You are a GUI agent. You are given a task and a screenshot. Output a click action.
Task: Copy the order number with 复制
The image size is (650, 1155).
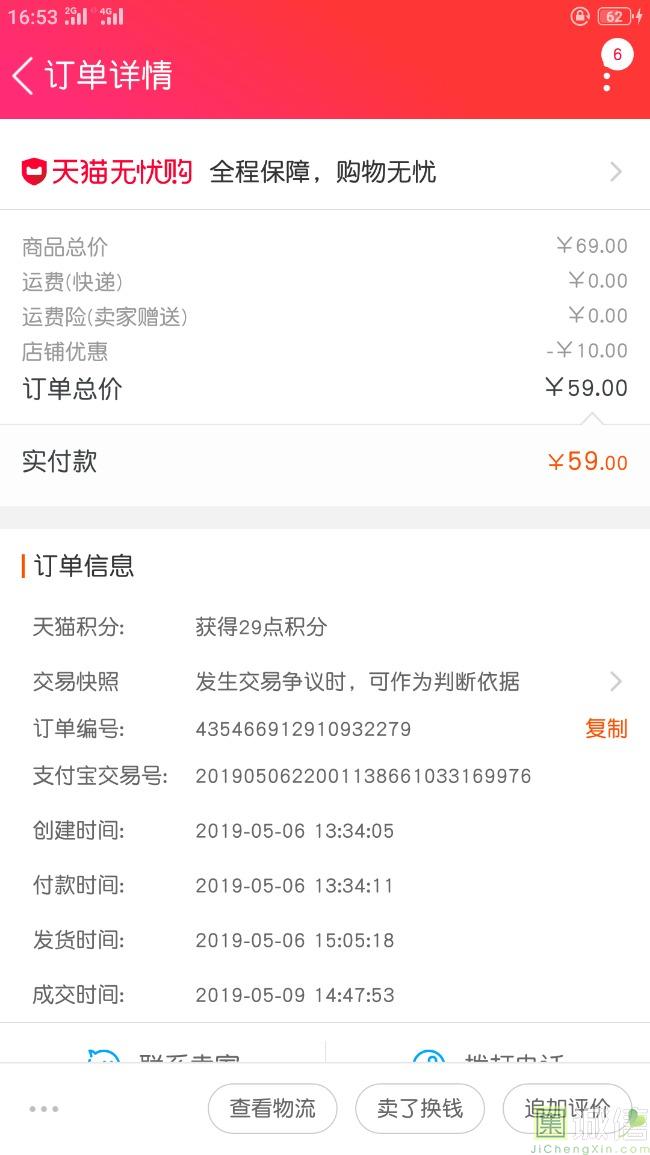[x=606, y=729]
